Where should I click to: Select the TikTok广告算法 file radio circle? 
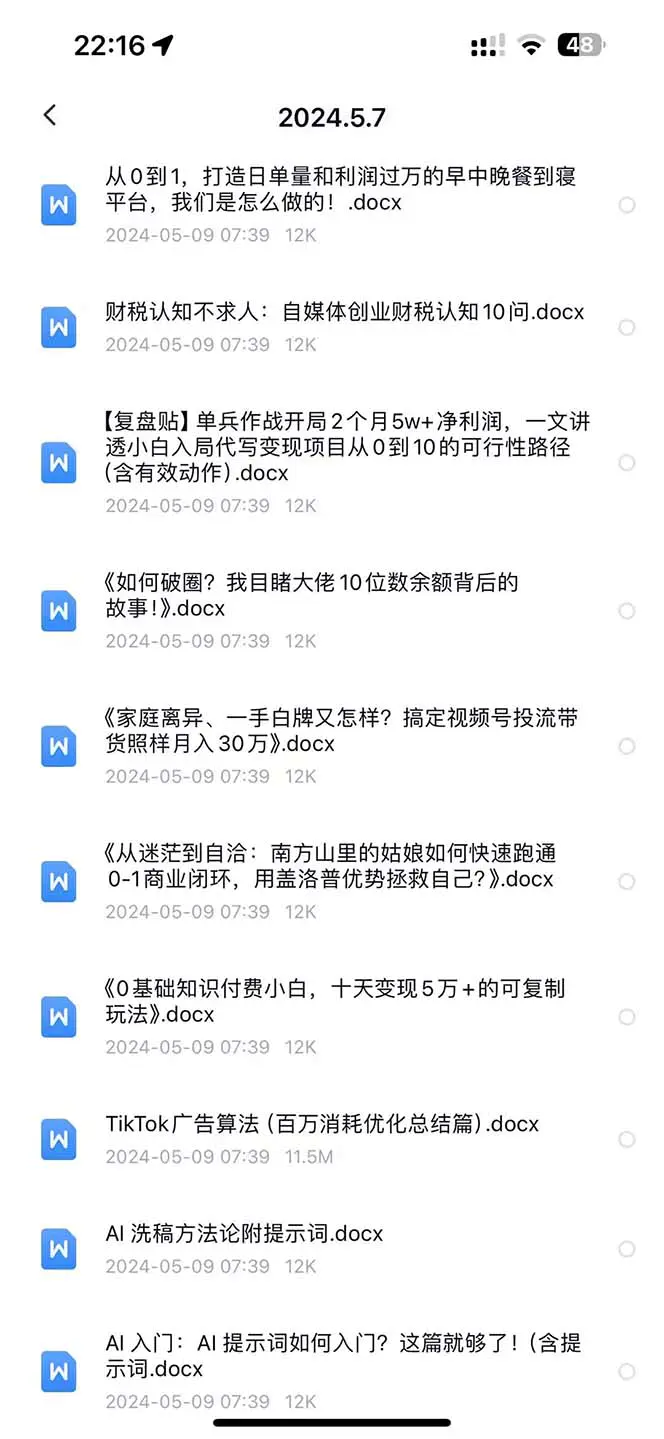[627, 1139]
